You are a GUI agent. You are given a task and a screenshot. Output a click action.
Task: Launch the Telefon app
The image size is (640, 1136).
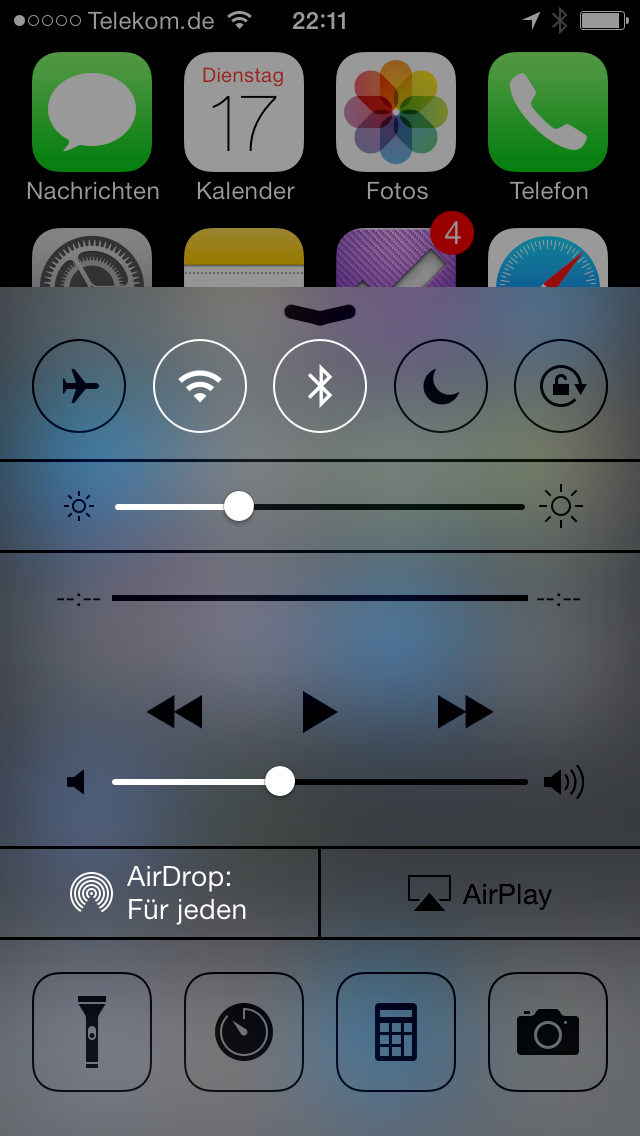pyautogui.click(x=548, y=112)
